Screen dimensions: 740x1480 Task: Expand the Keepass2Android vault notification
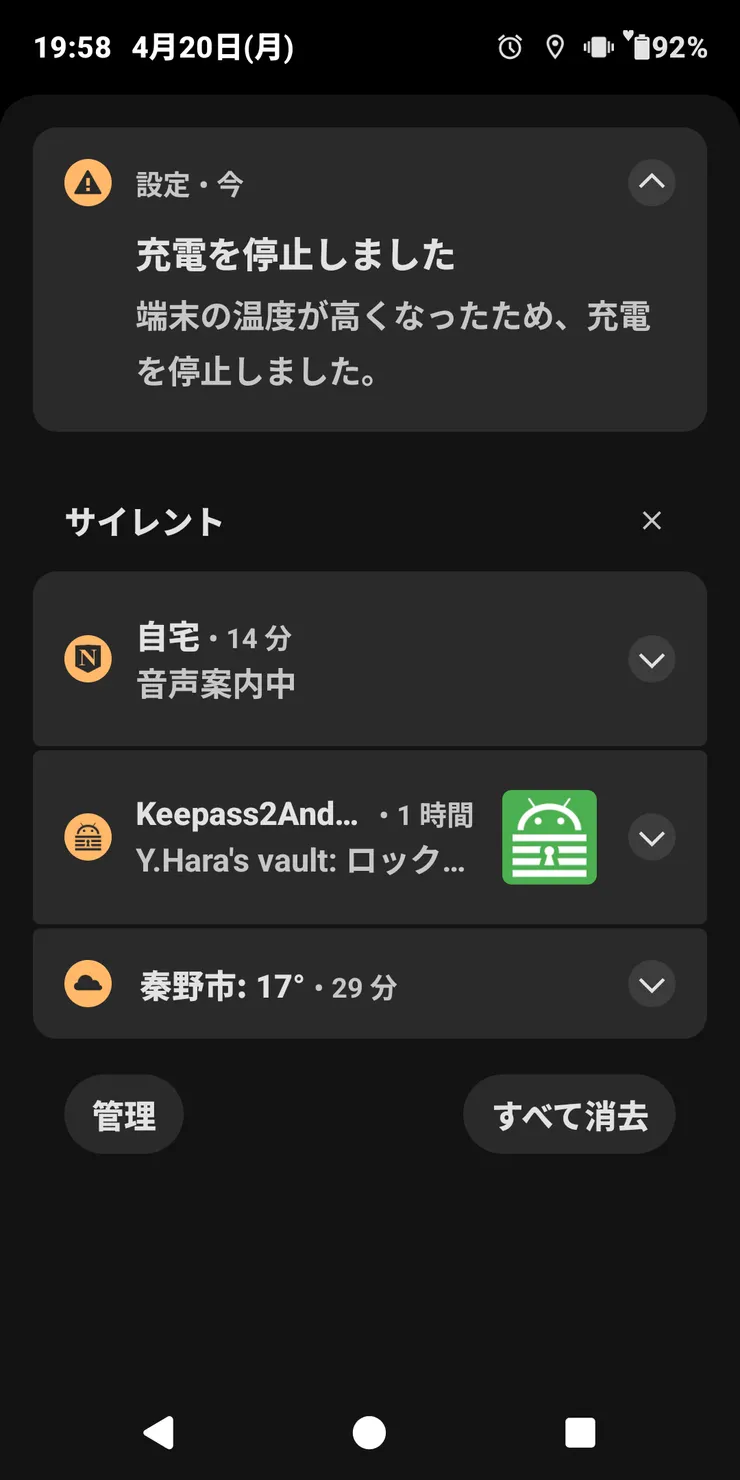pos(651,837)
